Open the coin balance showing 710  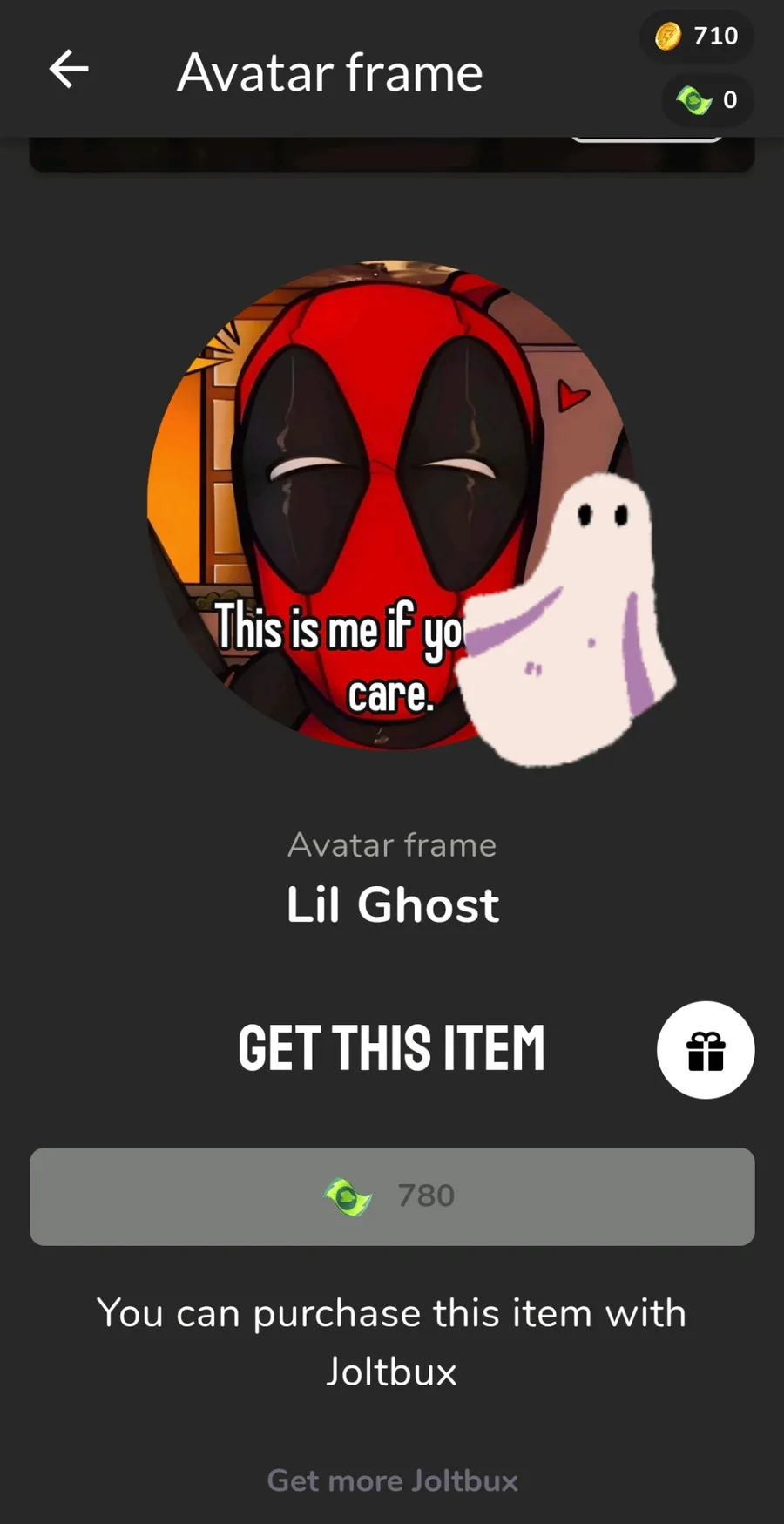click(x=697, y=36)
